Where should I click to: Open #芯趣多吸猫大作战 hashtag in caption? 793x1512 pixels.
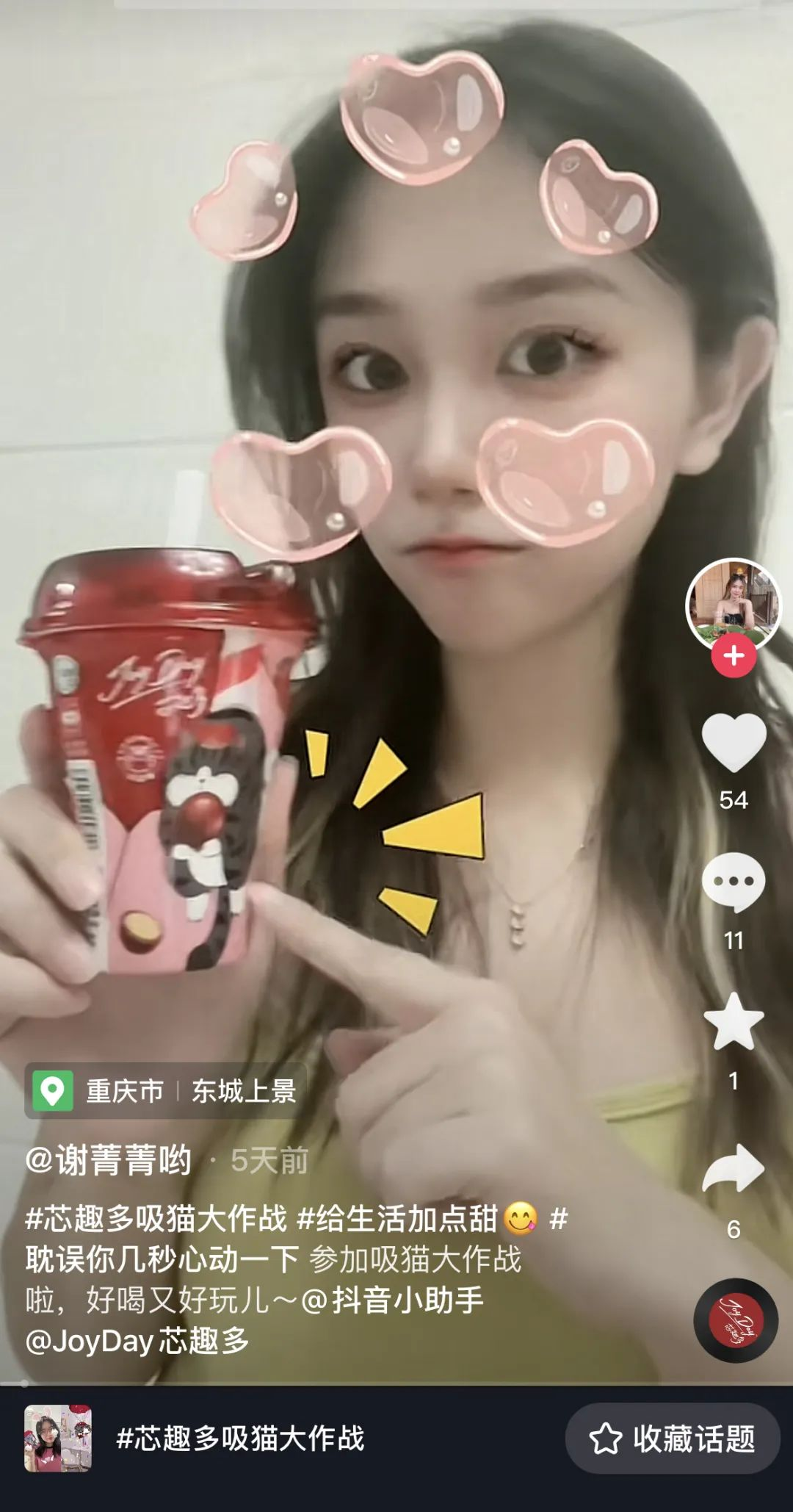[x=156, y=1219]
